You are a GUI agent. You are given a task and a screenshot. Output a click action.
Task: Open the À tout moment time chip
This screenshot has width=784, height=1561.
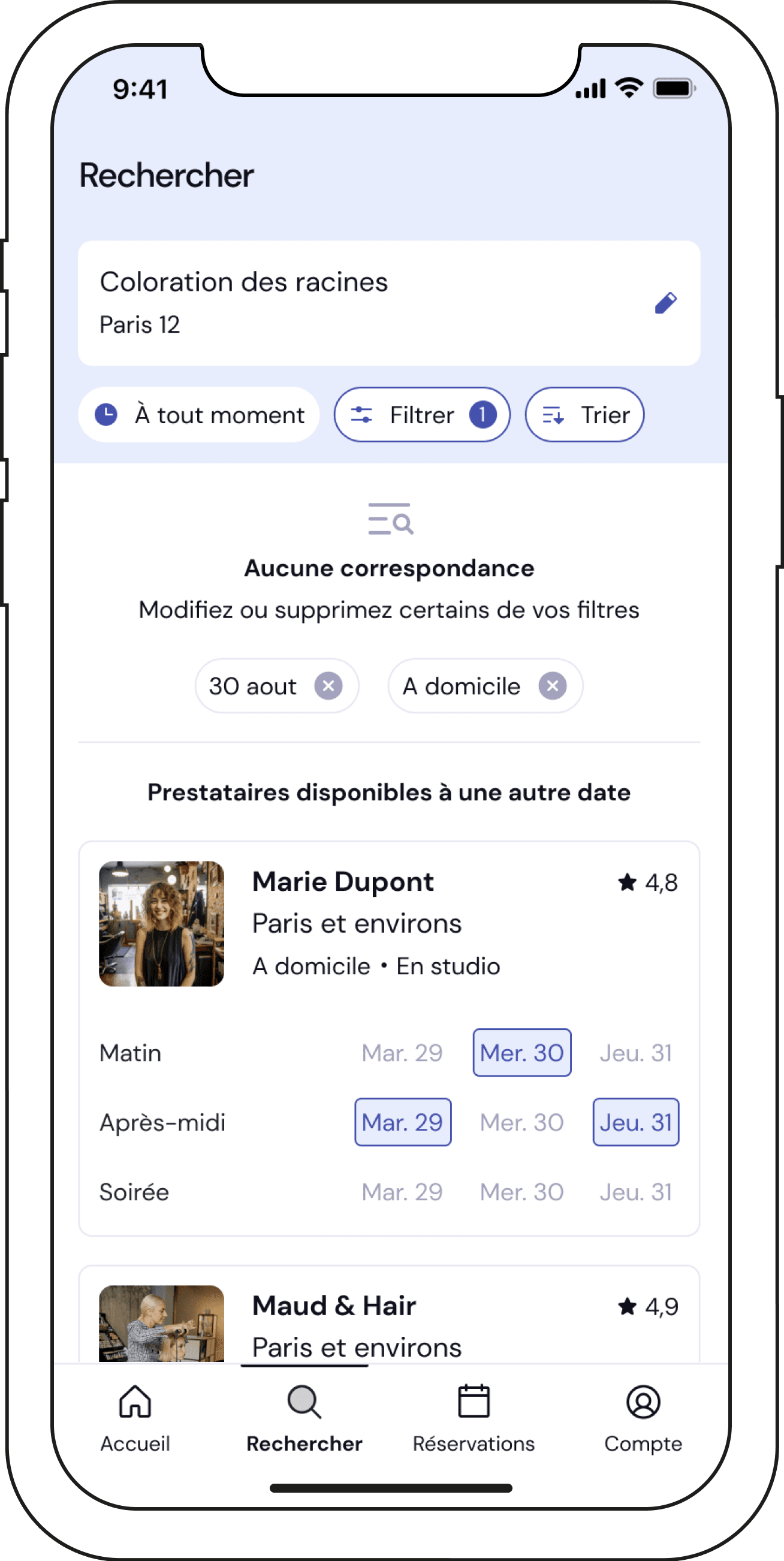[x=199, y=415]
